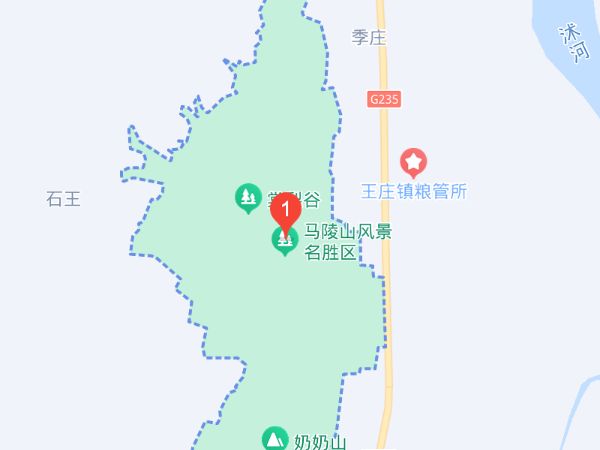Select the 王庄镇粮管所 star marker
600x450 pixels.
point(414,160)
